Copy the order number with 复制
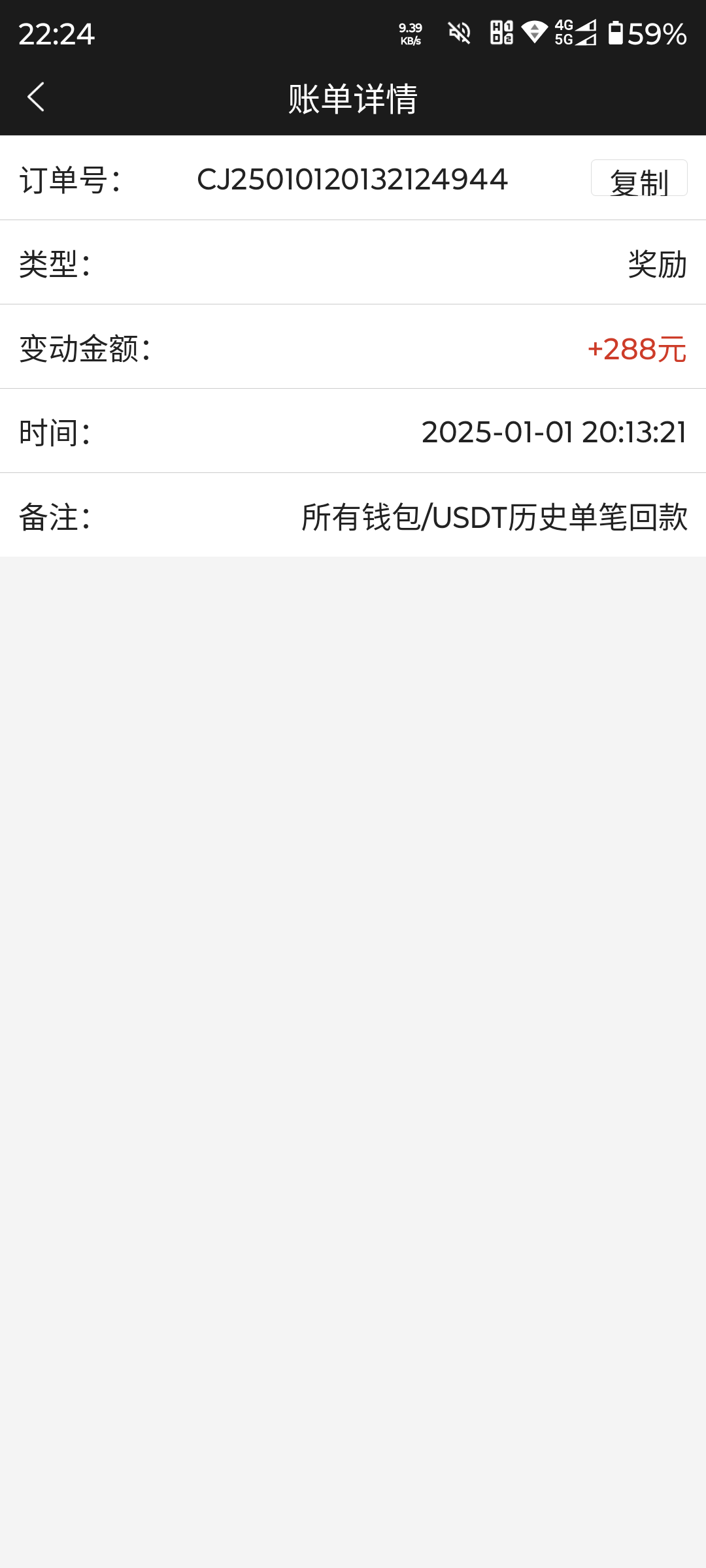This screenshot has width=706, height=1568. pyautogui.click(x=639, y=178)
